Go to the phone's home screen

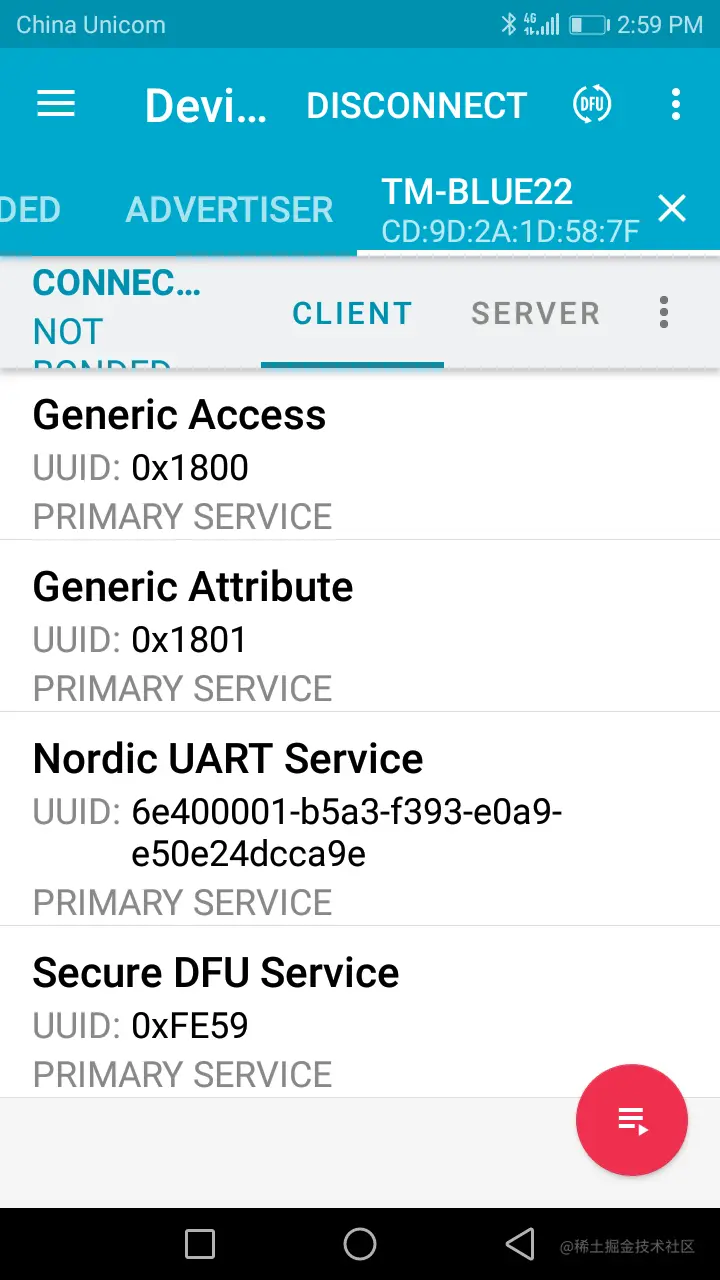point(360,1244)
